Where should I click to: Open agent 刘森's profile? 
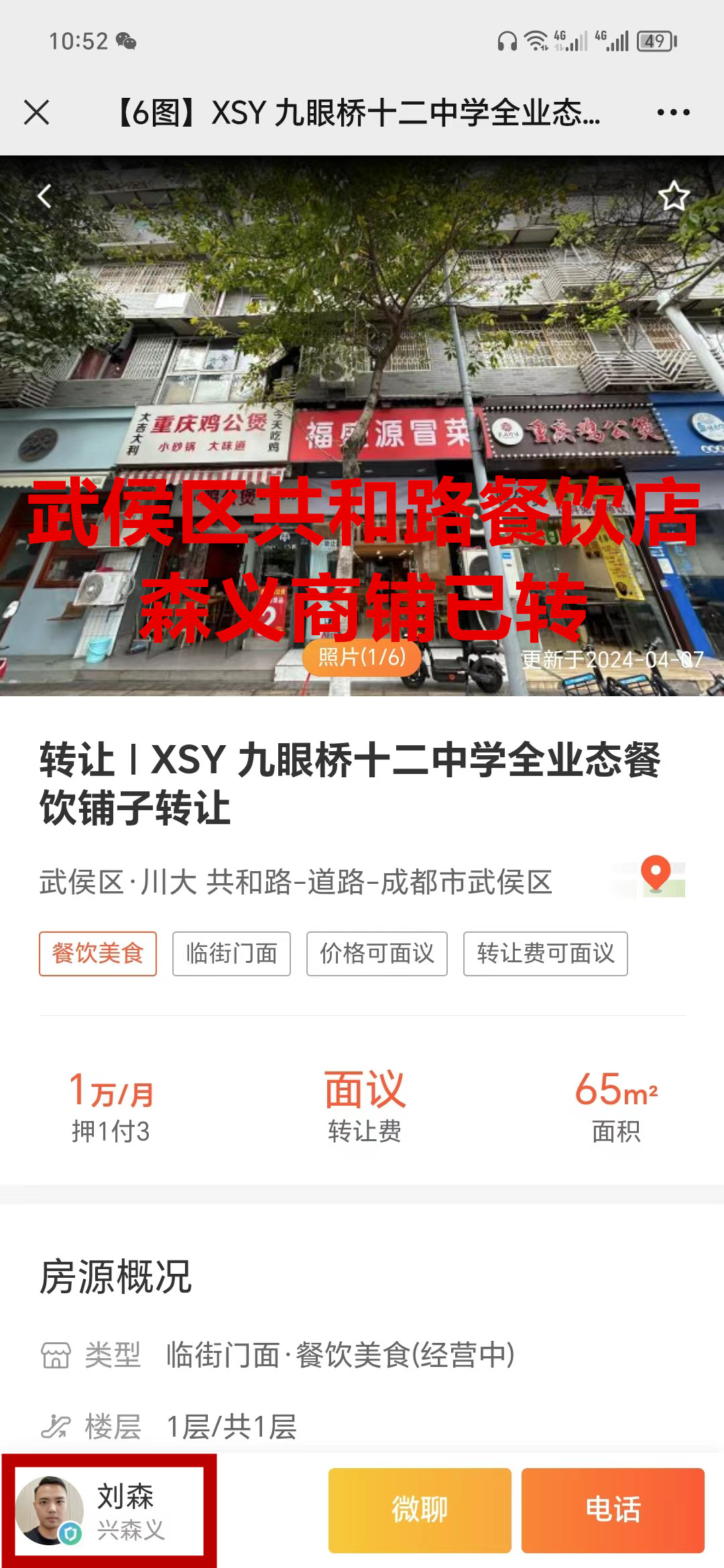(109, 1510)
